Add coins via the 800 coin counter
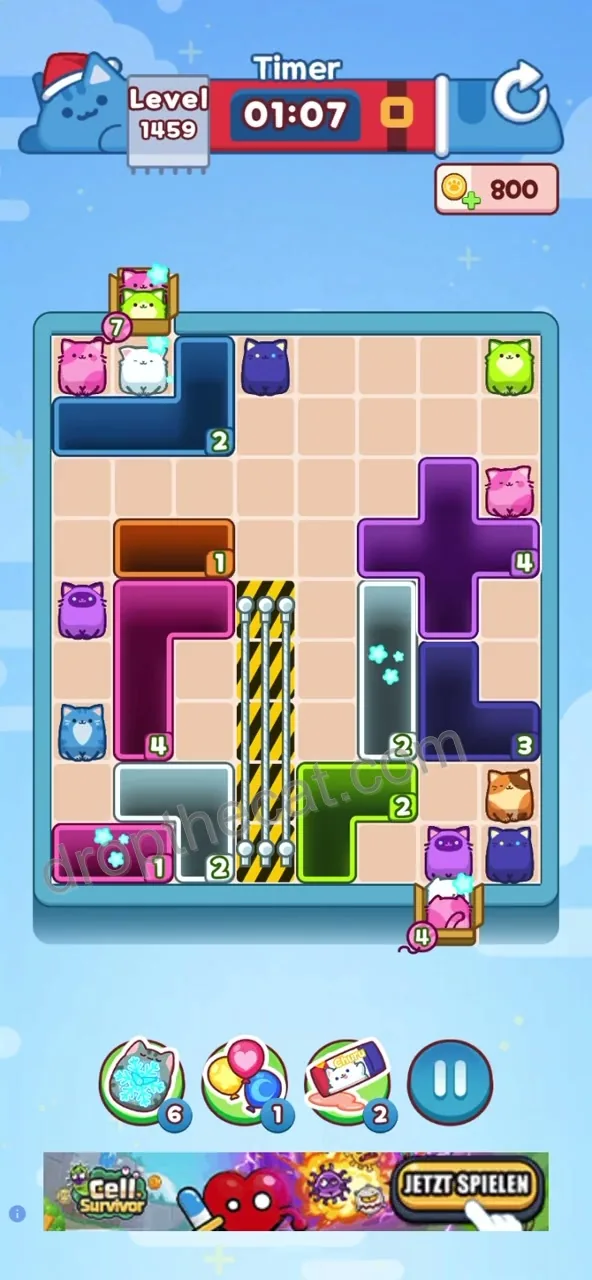The height and width of the screenshot is (1280, 592). point(496,189)
